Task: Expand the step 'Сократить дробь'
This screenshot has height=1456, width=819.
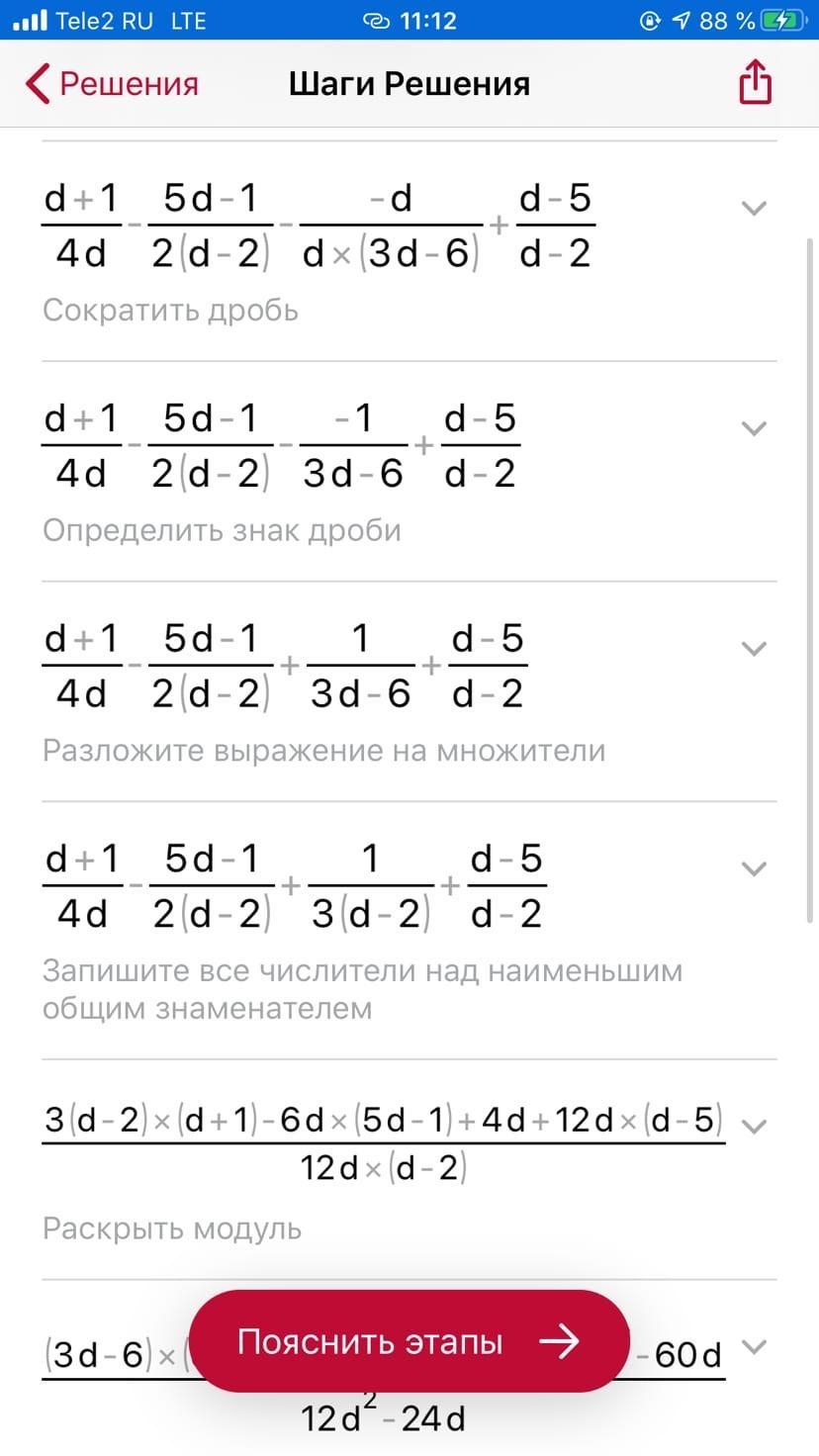Action: tap(755, 209)
